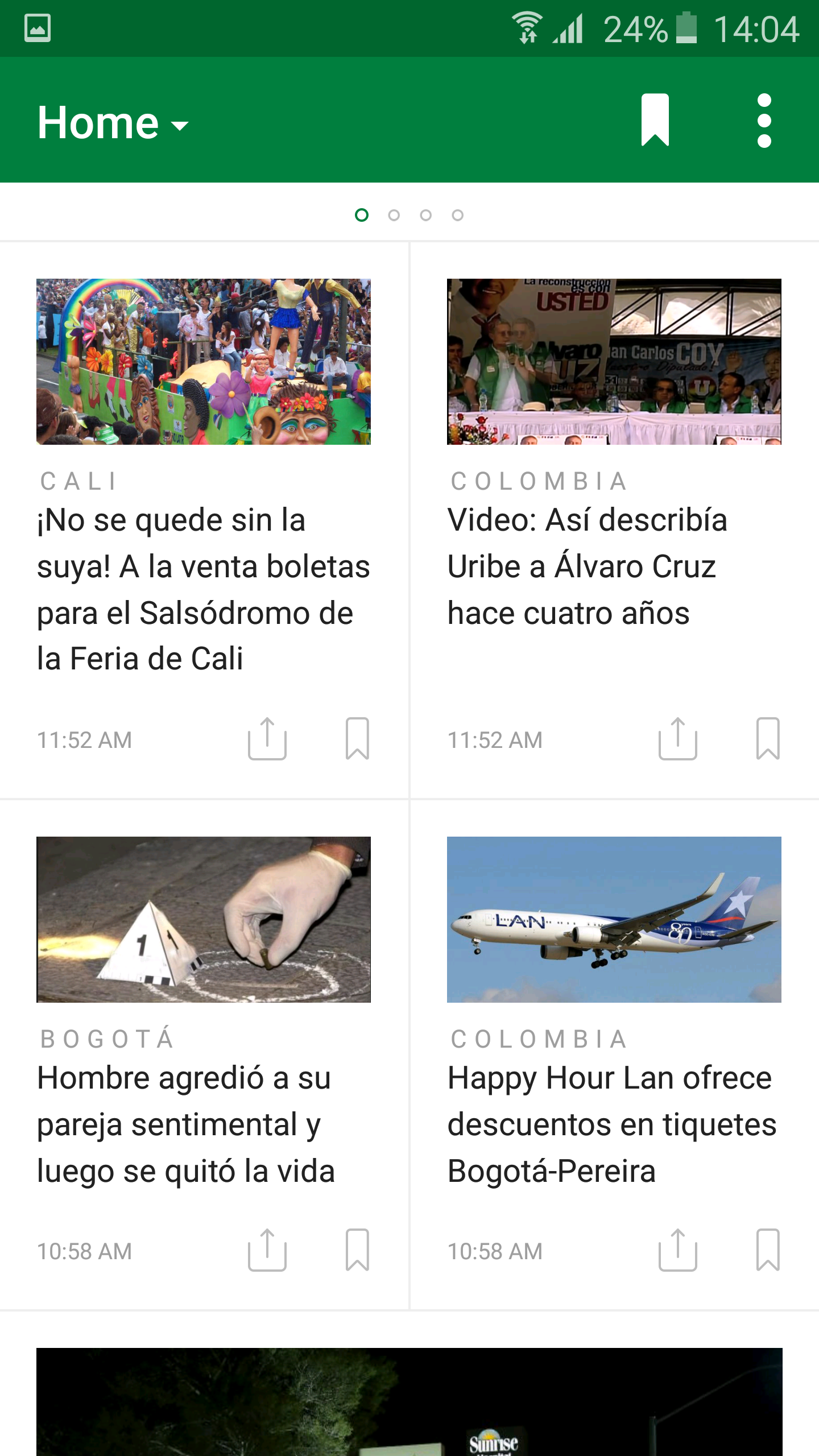Open the wide night photo article card
The height and width of the screenshot is (1456, 819).
click(x=409, y=1401)
